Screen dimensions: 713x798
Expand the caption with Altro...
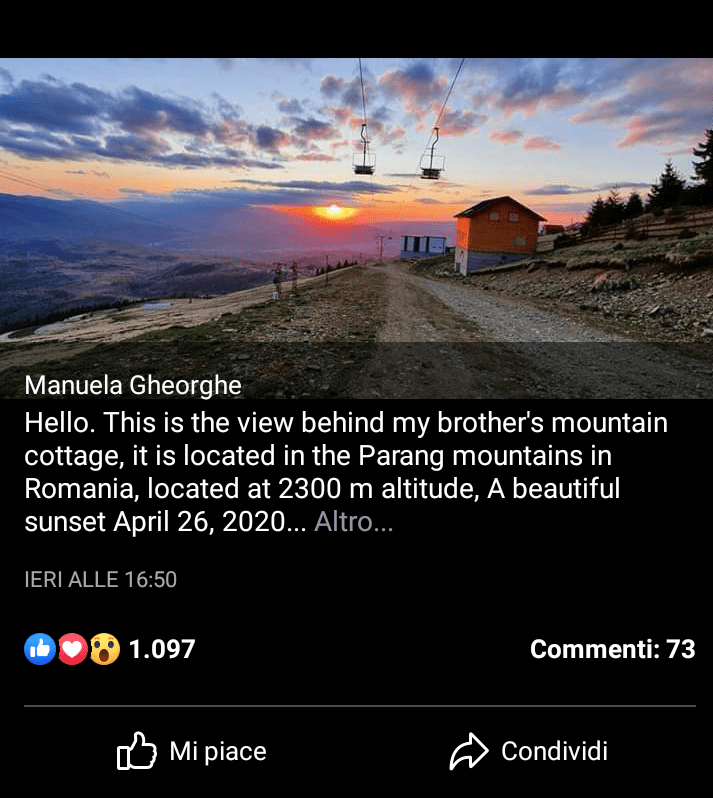click(x=354, y=522)
